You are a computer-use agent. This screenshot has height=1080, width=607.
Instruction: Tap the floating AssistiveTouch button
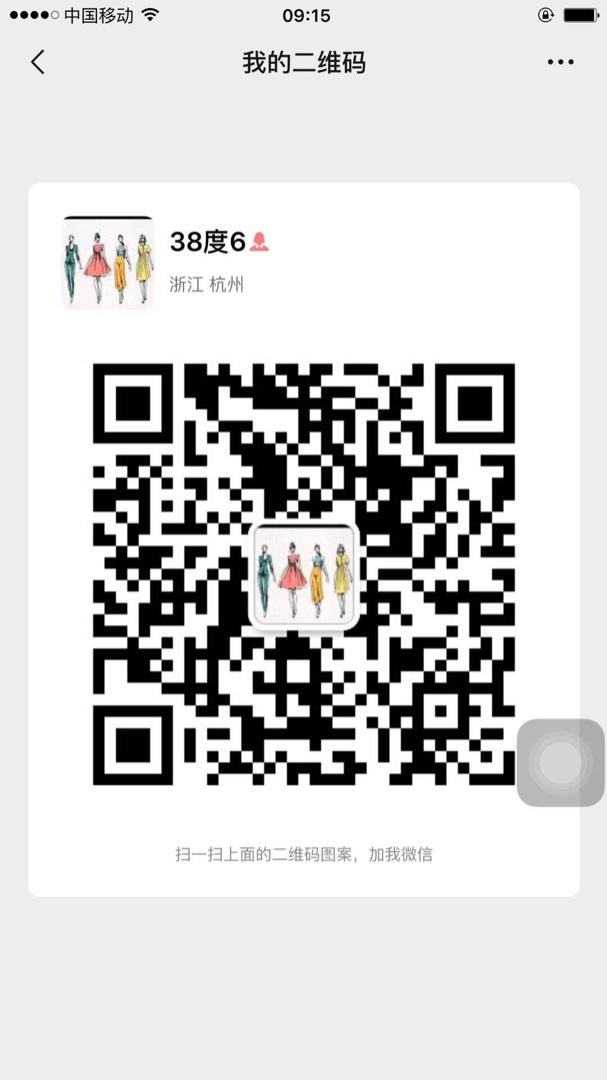coord(560,763)
